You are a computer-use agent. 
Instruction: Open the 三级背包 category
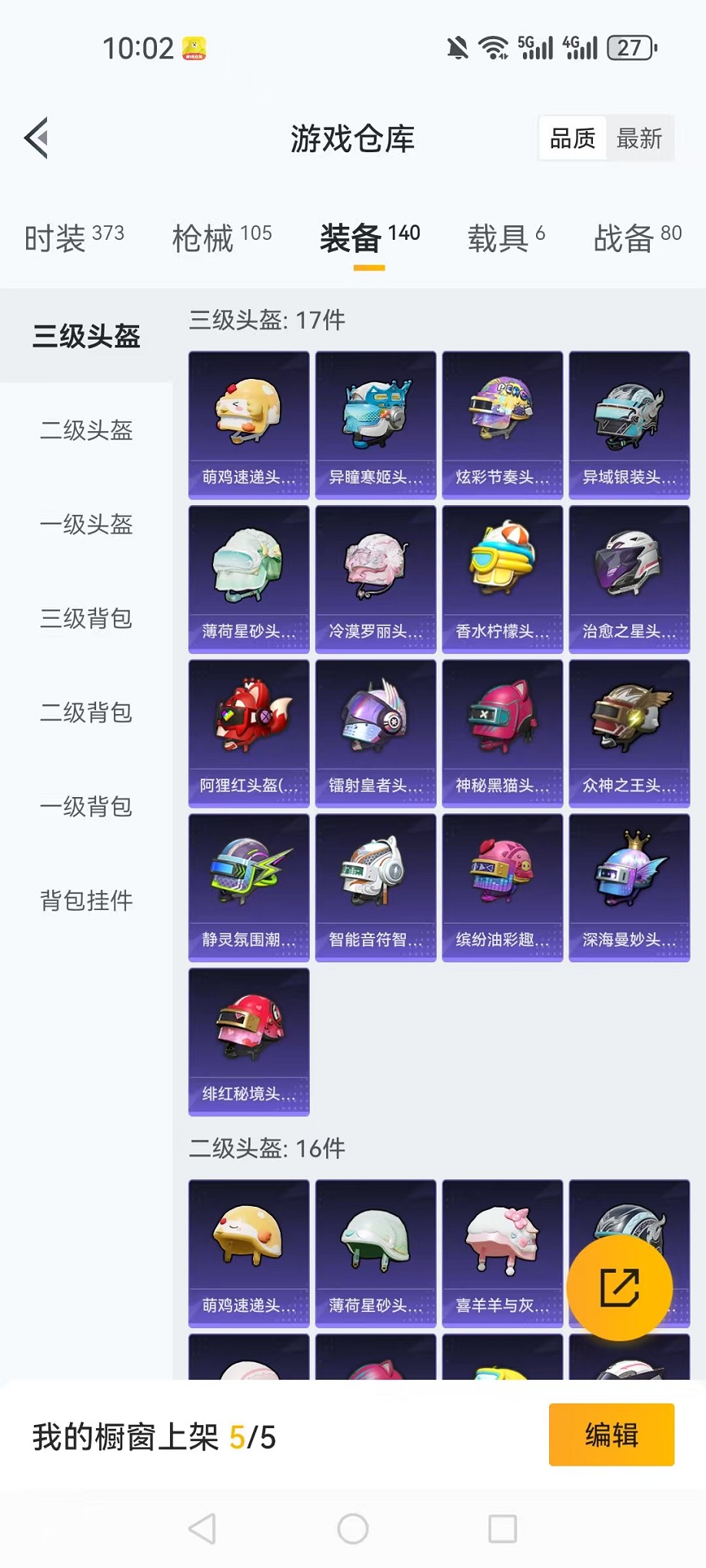click(86, 619)
